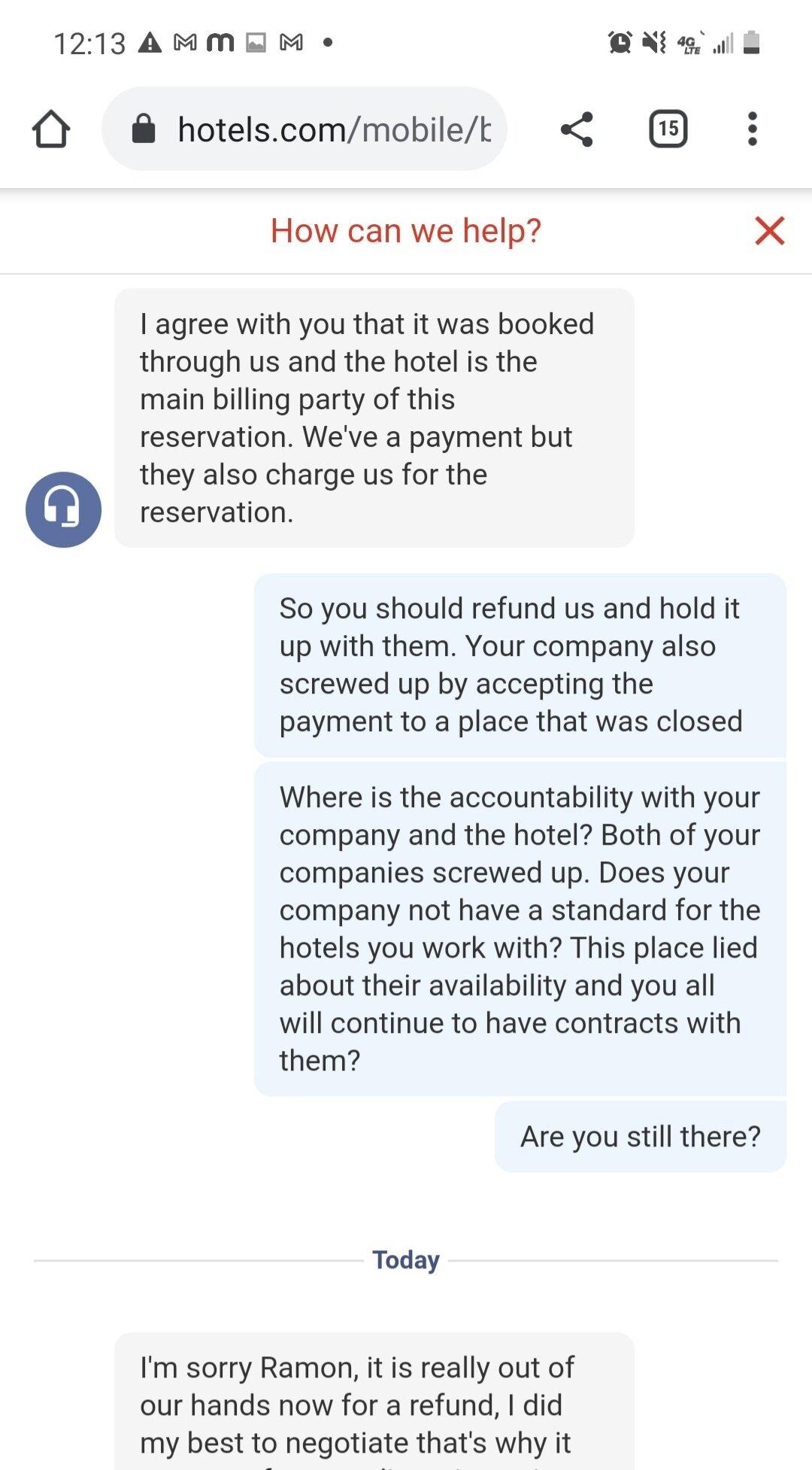812x1470 pixels.
Task: Tap the Are you still there message bubble
Action: (640, 1136)
